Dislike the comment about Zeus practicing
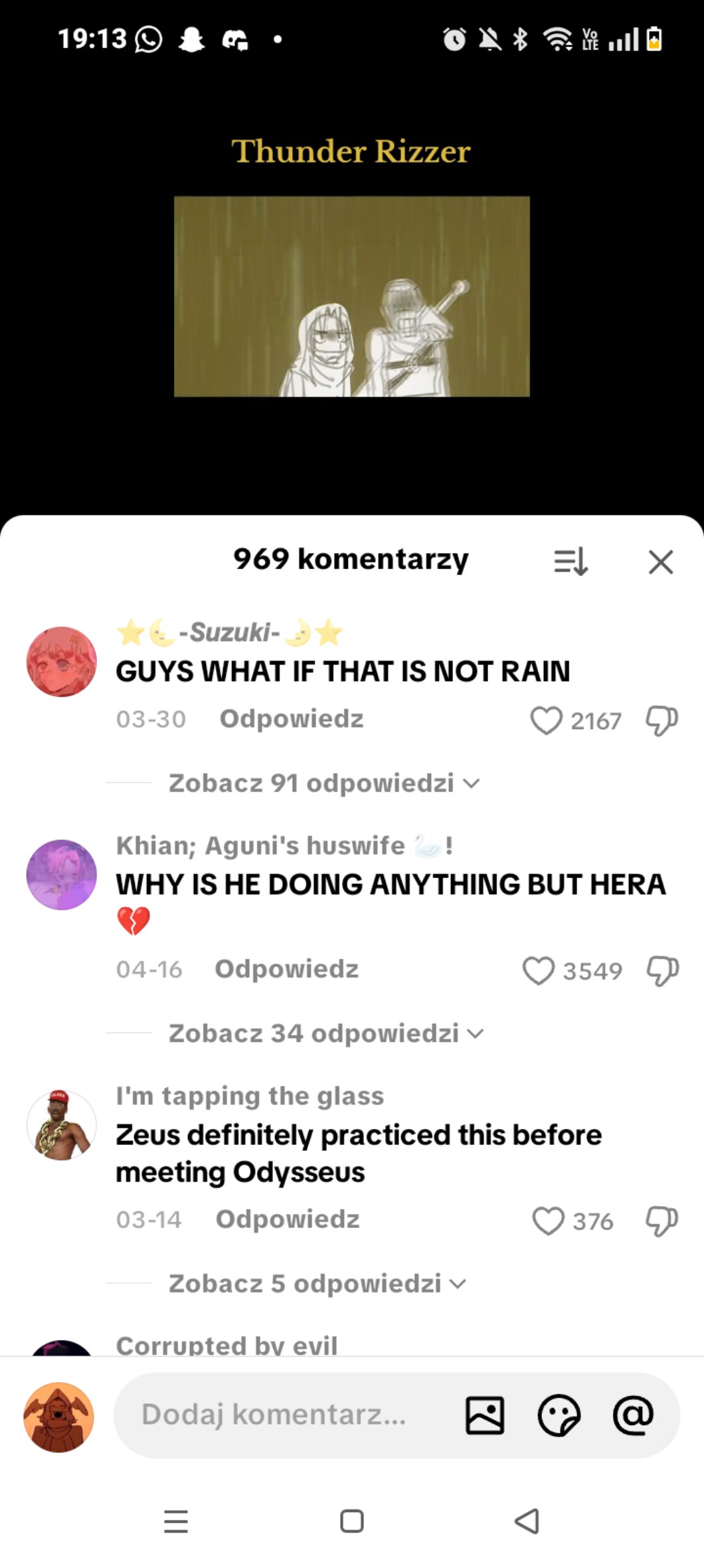Viewport: 704px width, 1568px height. click(661, 1221)
